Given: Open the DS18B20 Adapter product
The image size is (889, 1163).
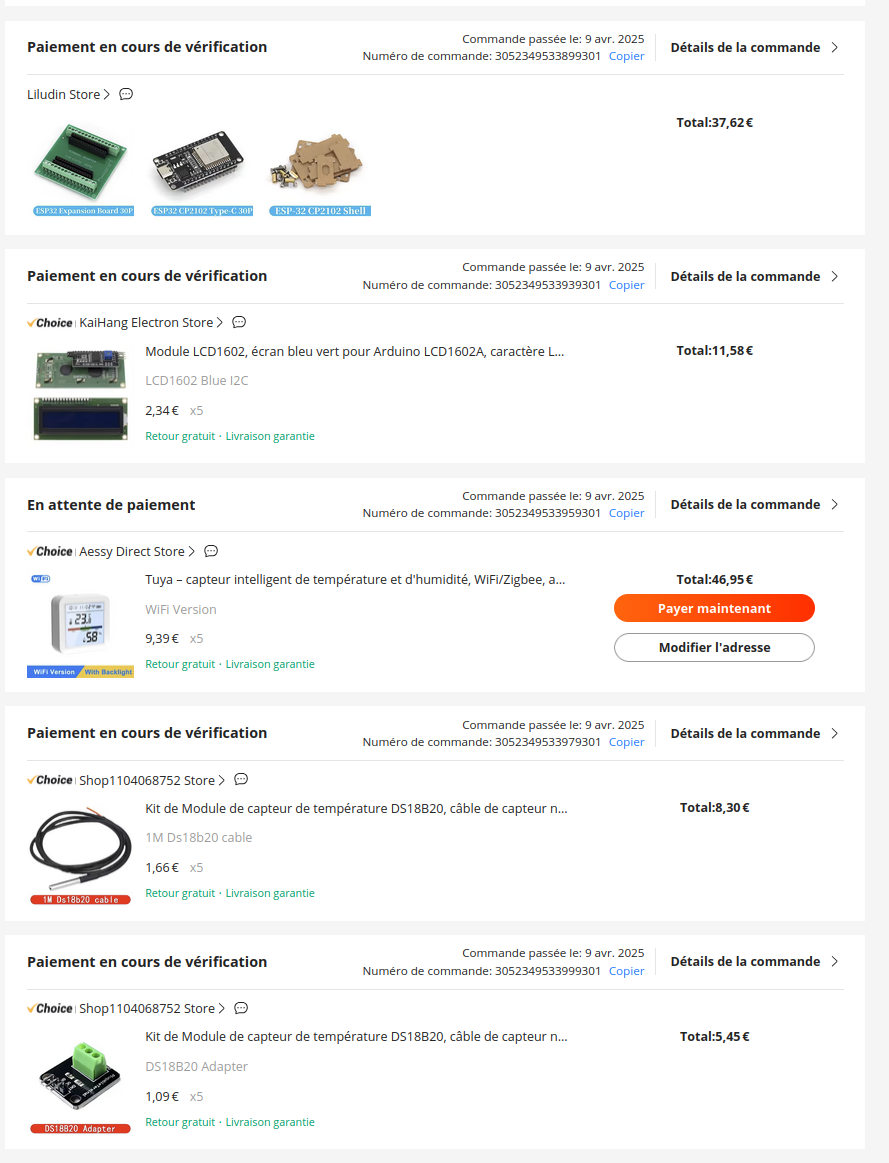Looking at the screenshot, I should tap(356, 1037).
